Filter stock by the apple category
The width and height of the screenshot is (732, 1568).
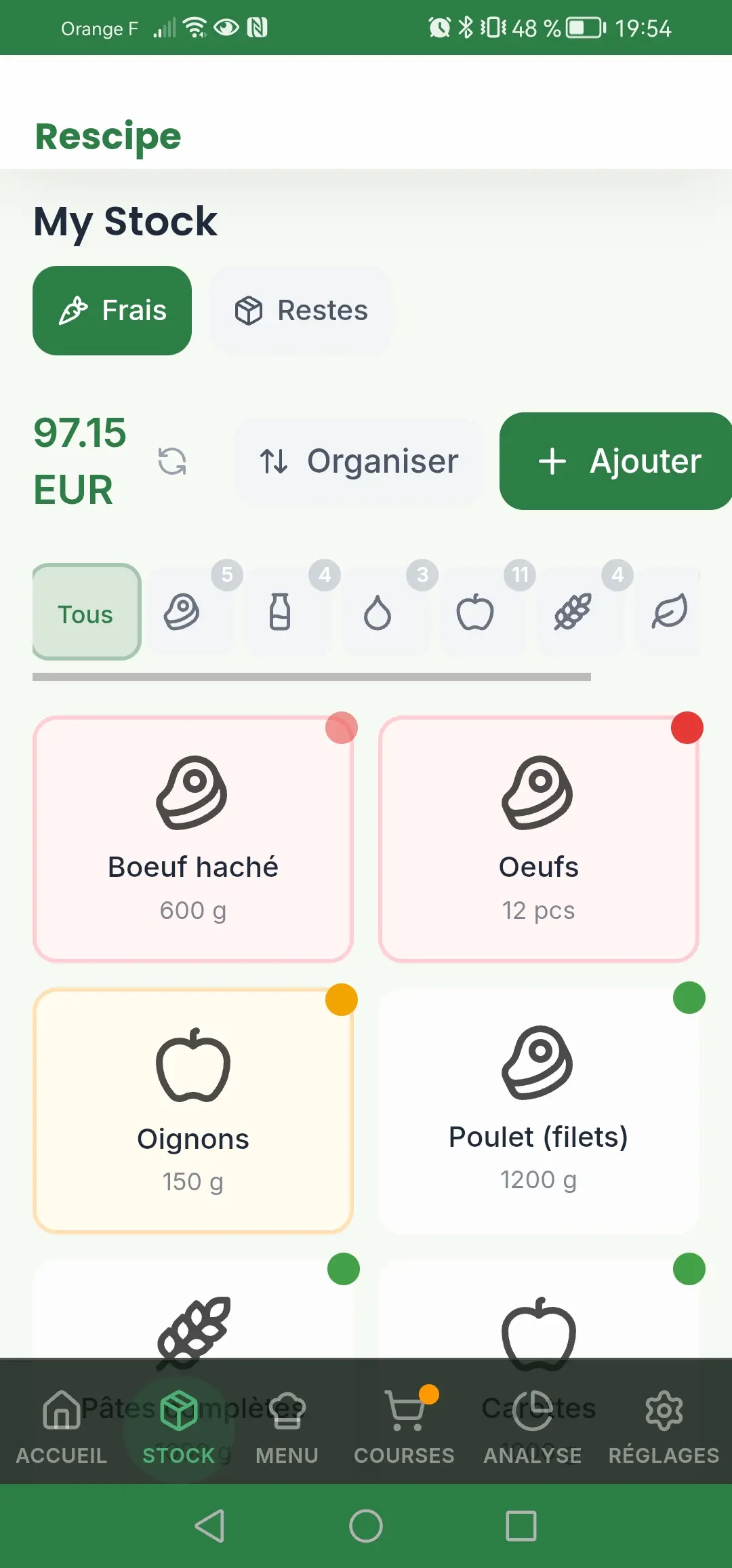(475, 611)
